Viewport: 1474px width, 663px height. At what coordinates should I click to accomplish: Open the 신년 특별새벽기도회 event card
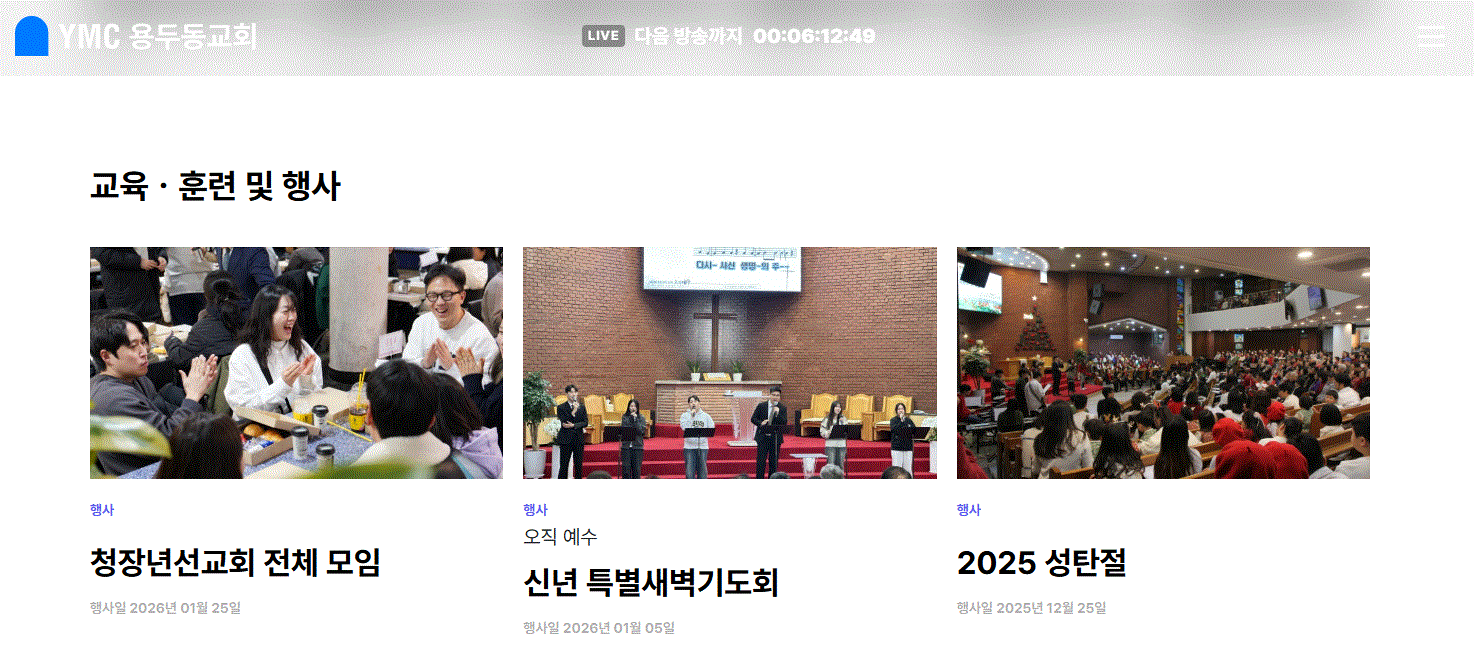(x=729, y=442)
